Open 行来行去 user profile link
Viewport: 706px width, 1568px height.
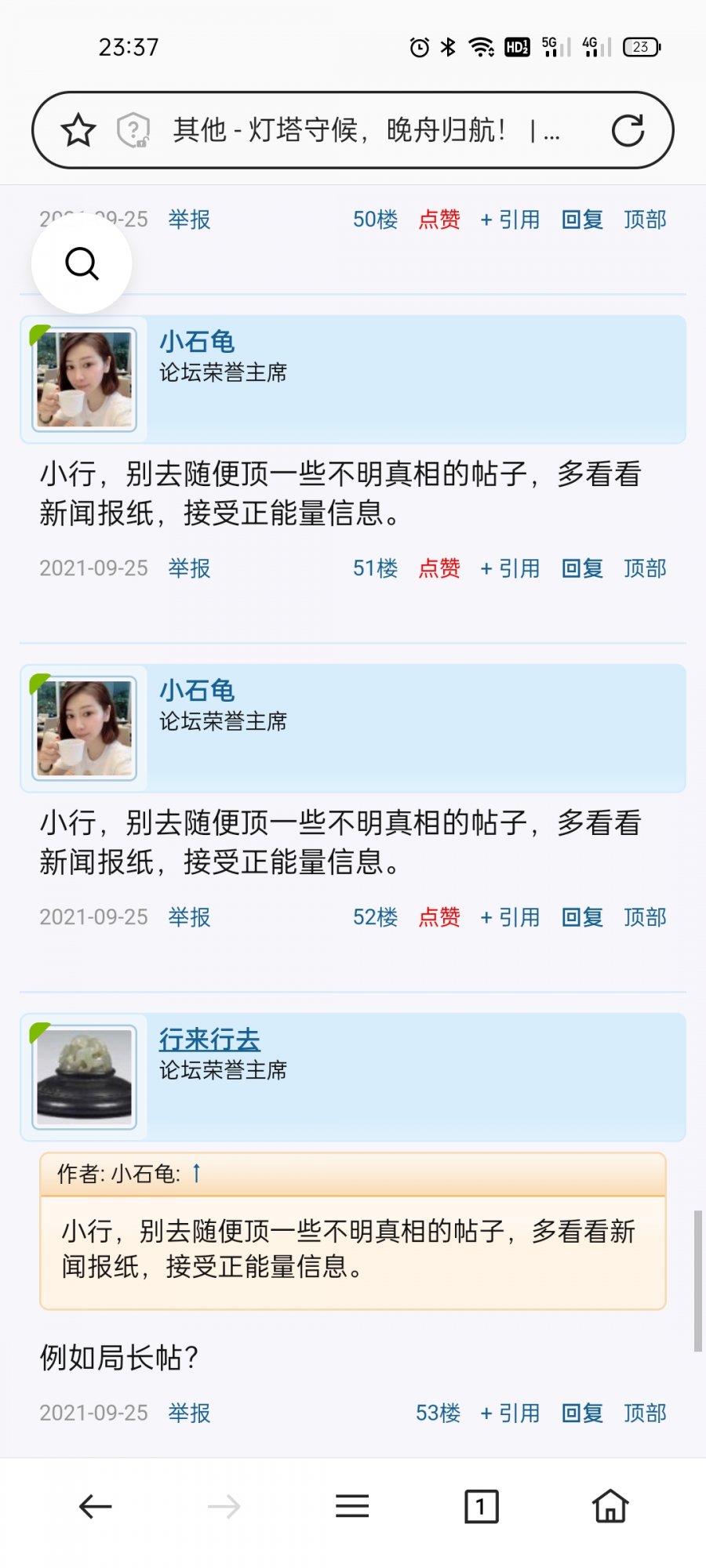point(209,1040)
